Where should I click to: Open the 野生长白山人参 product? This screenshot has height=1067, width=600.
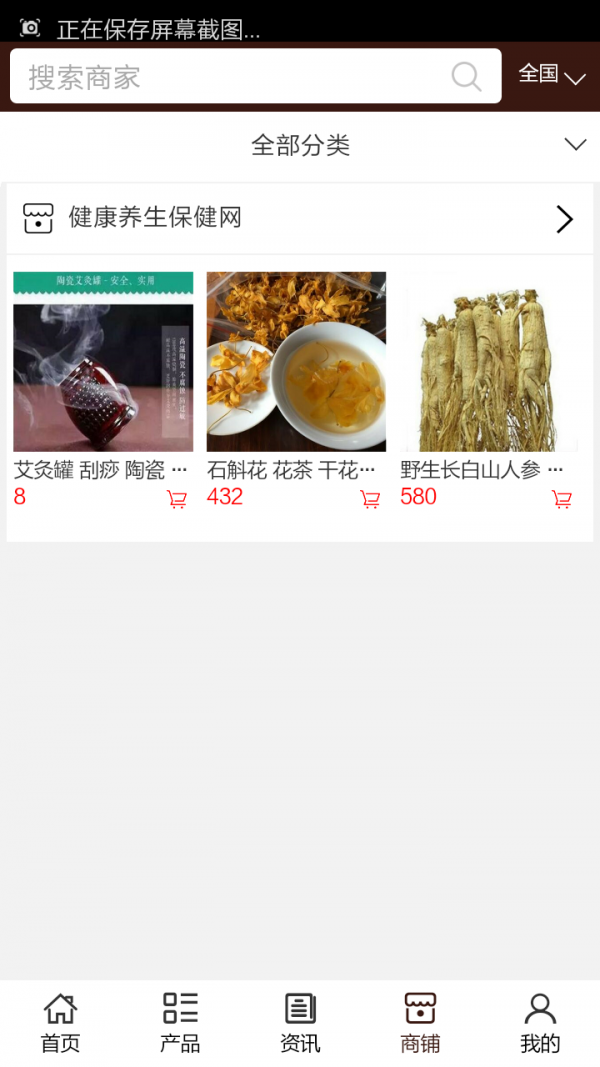click(x=489, y=362)
